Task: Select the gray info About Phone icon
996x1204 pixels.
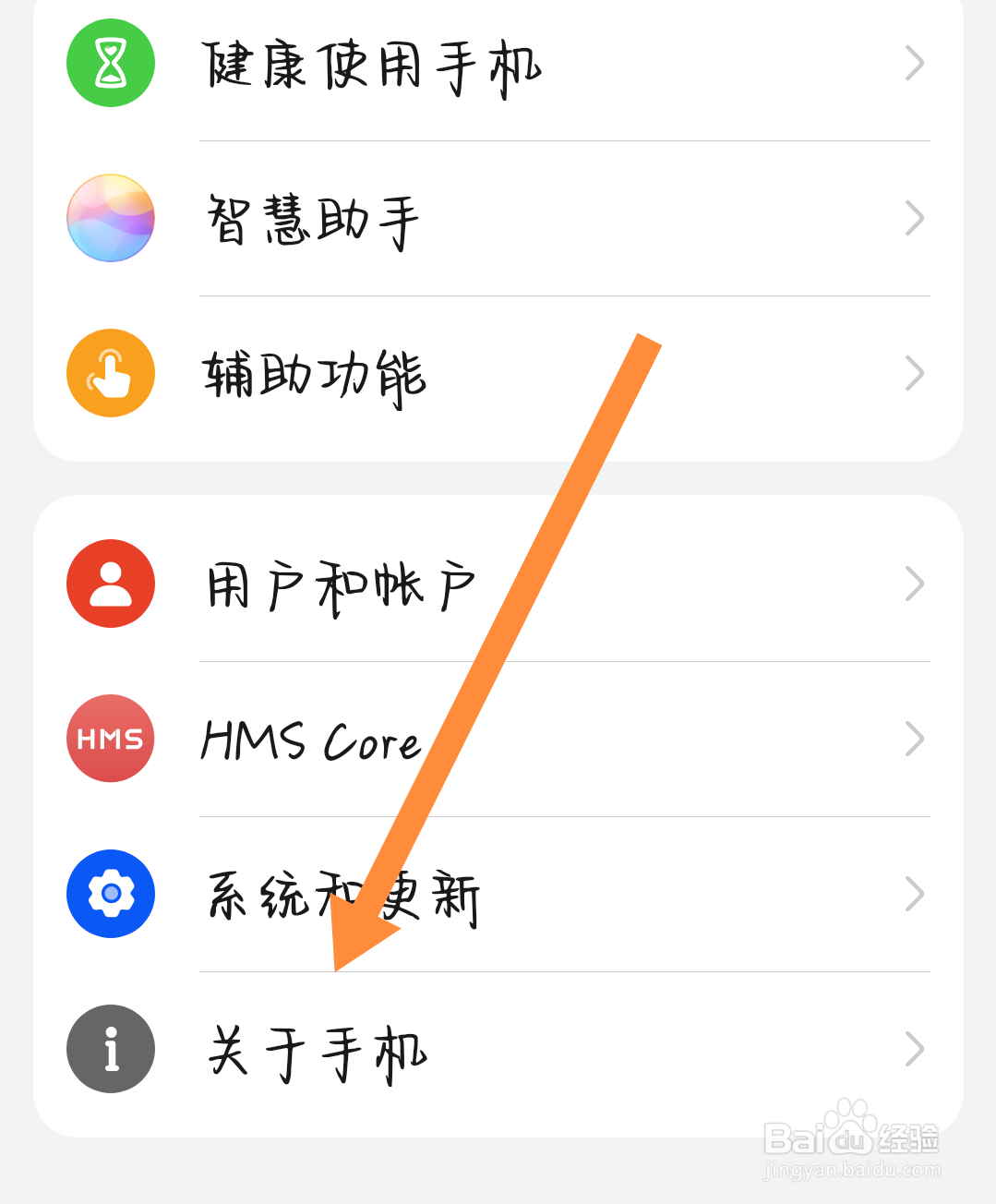Action: click(x=110, y=1048)
